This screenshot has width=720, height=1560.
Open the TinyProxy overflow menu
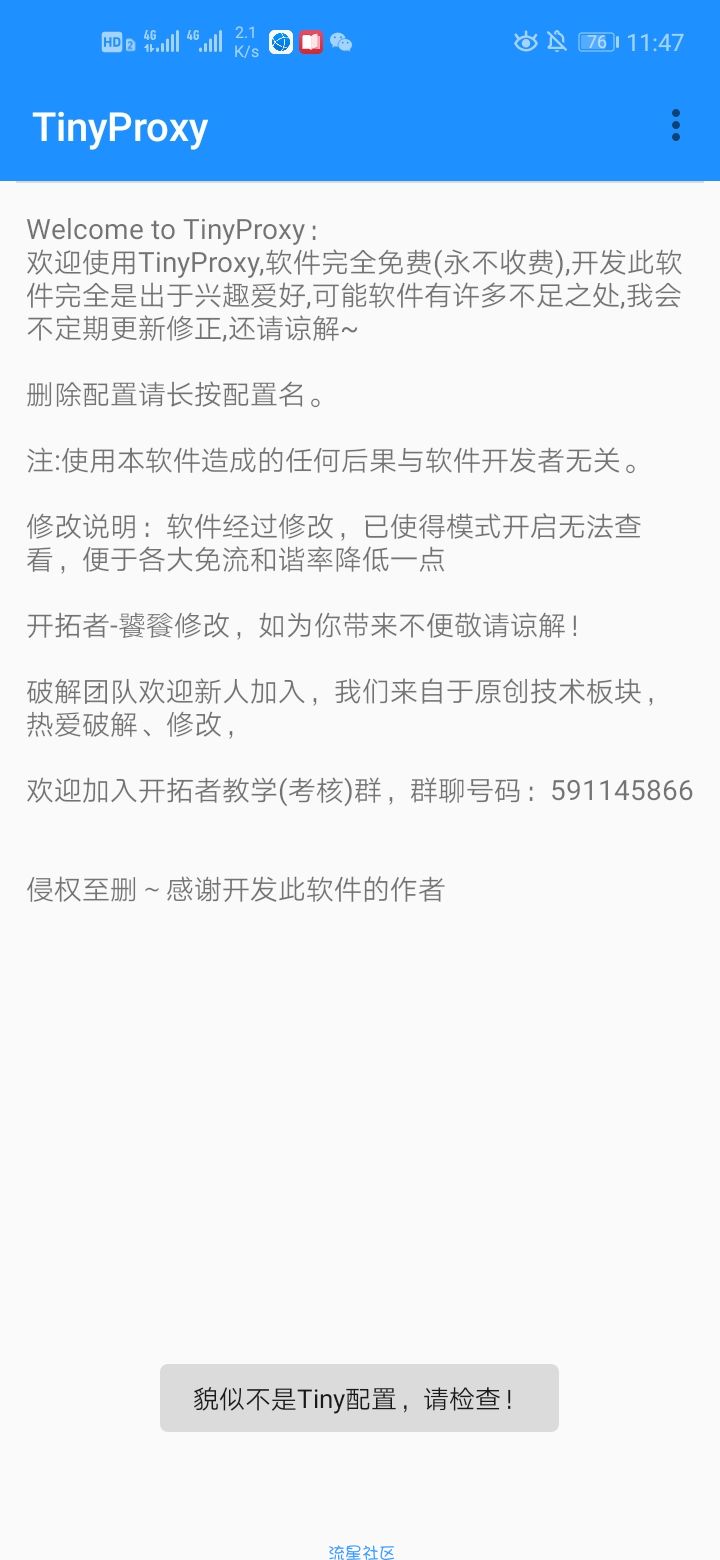(676, 126)
